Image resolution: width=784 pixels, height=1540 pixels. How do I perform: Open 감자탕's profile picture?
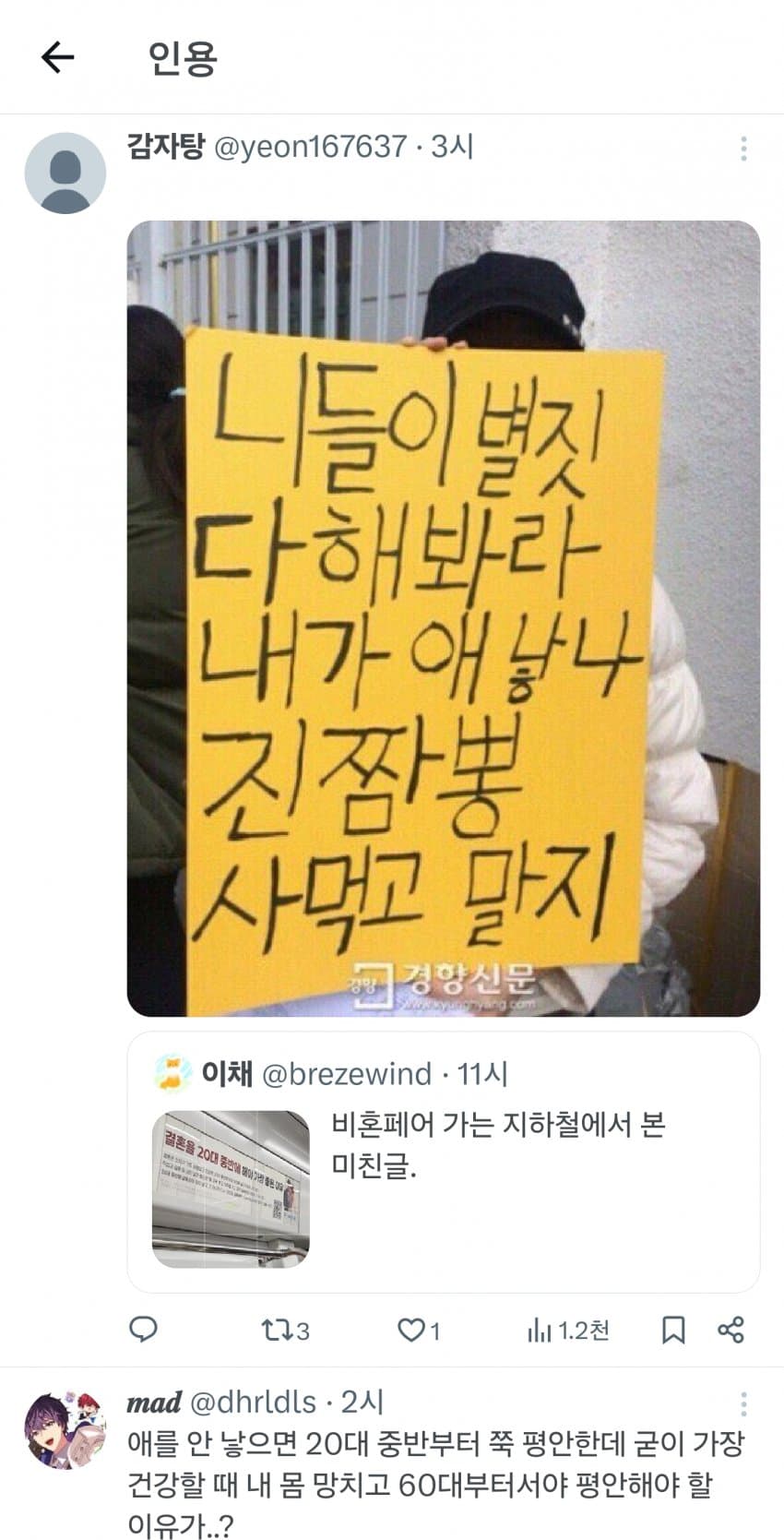(x=65, y=173)
